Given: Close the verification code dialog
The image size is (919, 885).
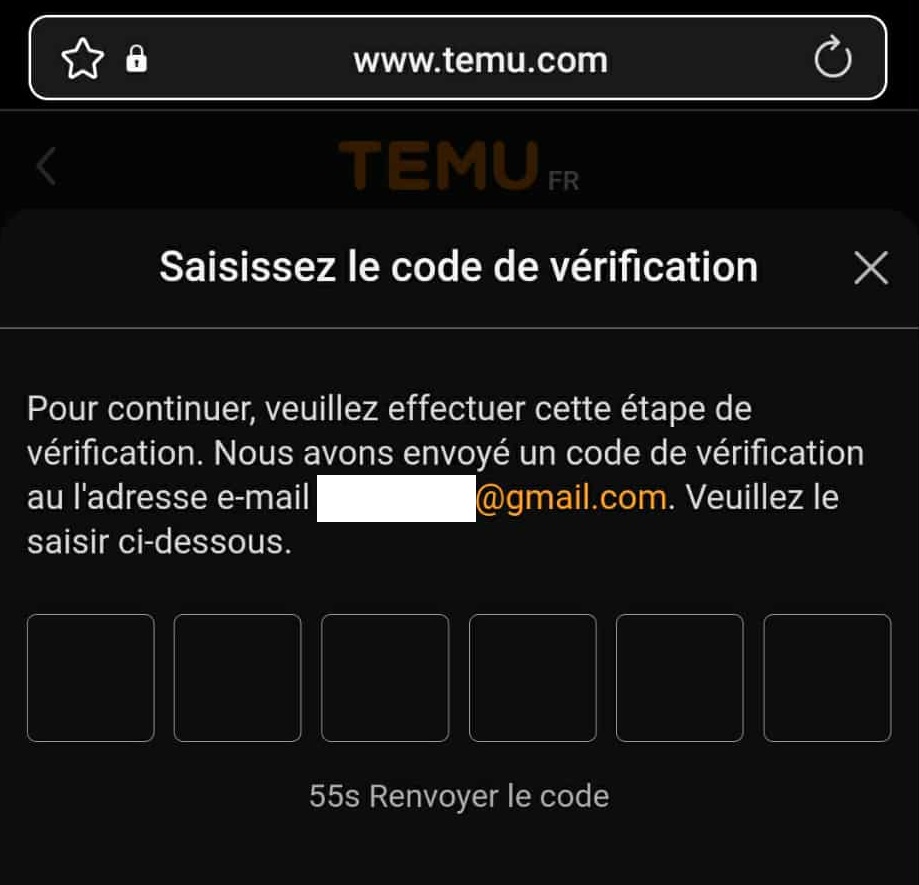Looking at the screenshot, I should [871, 268].
